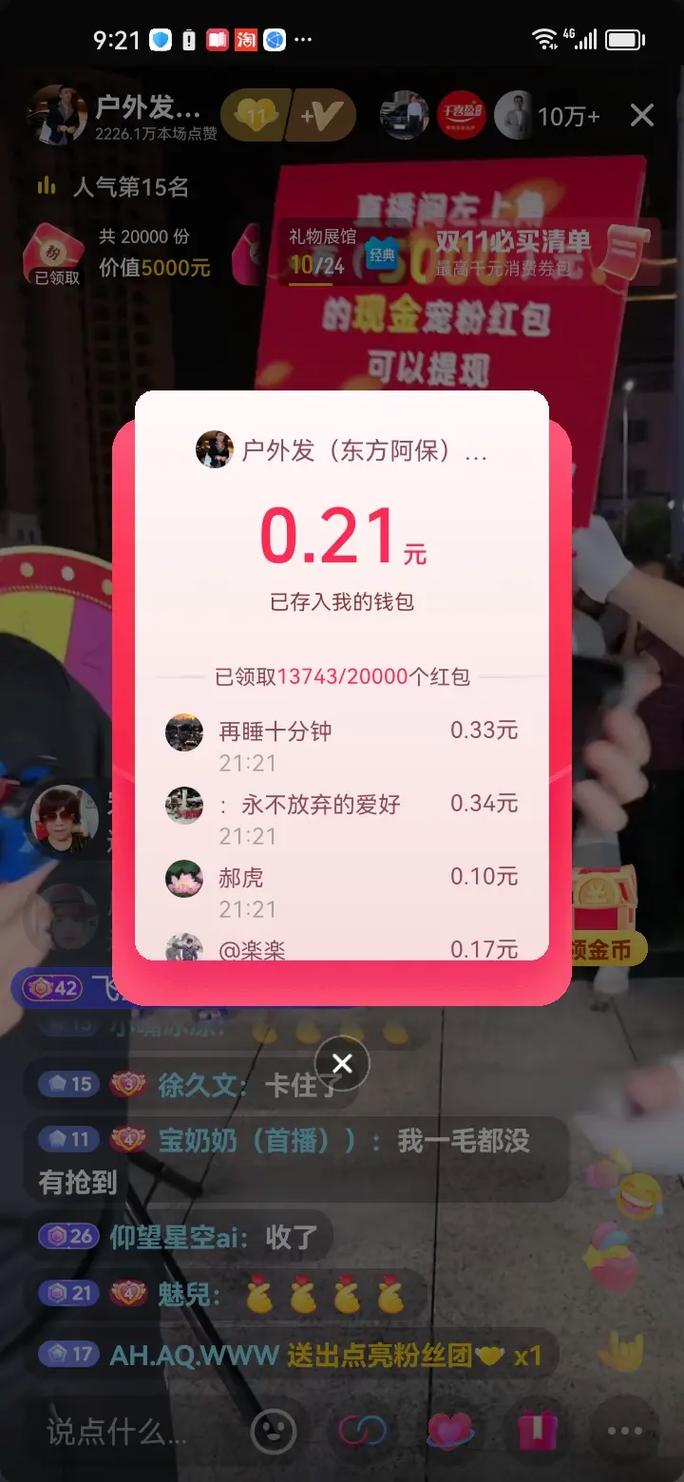Image resolution: width=684 pixels, height=1482 pixels.
Task: Open the more options menu
Action: point(624,1432)
